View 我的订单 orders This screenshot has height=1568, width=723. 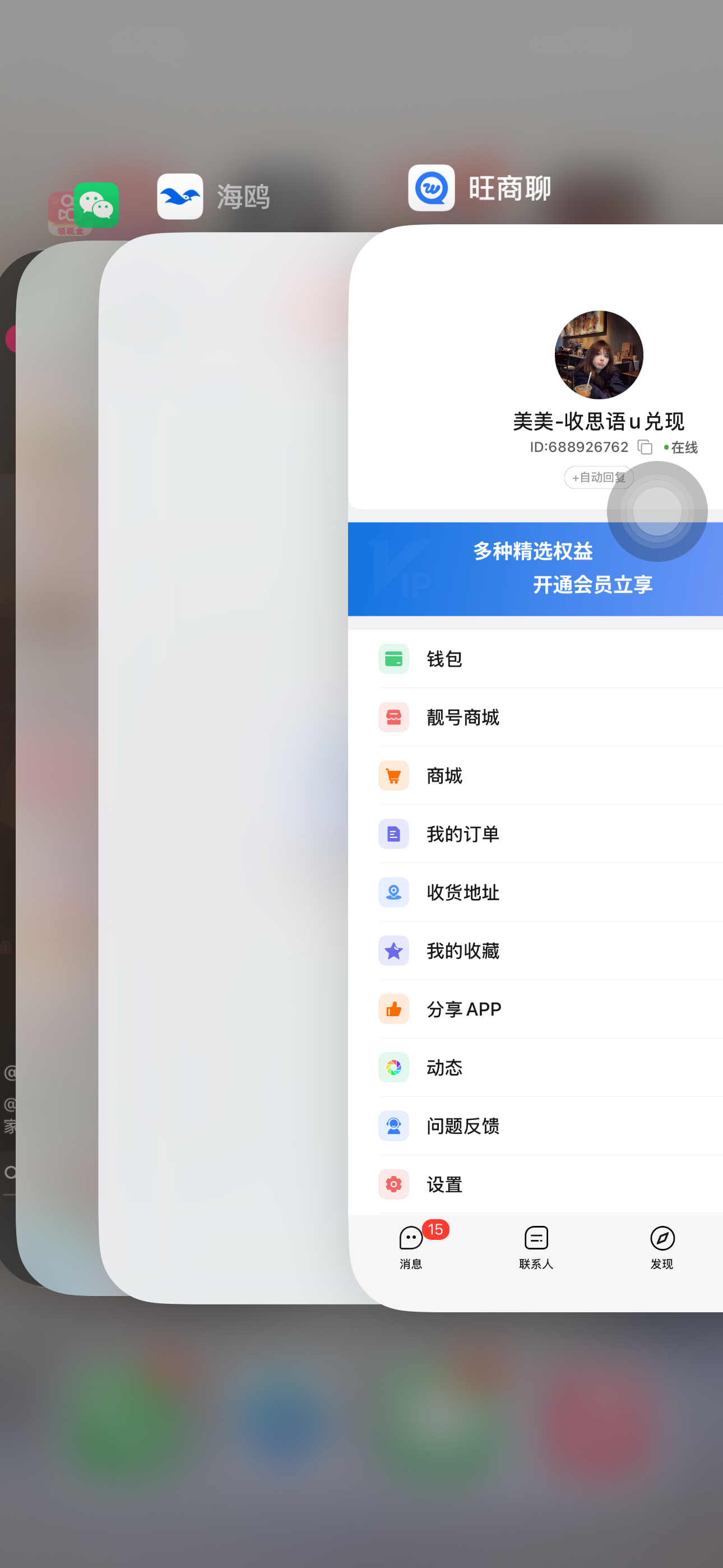536,834
